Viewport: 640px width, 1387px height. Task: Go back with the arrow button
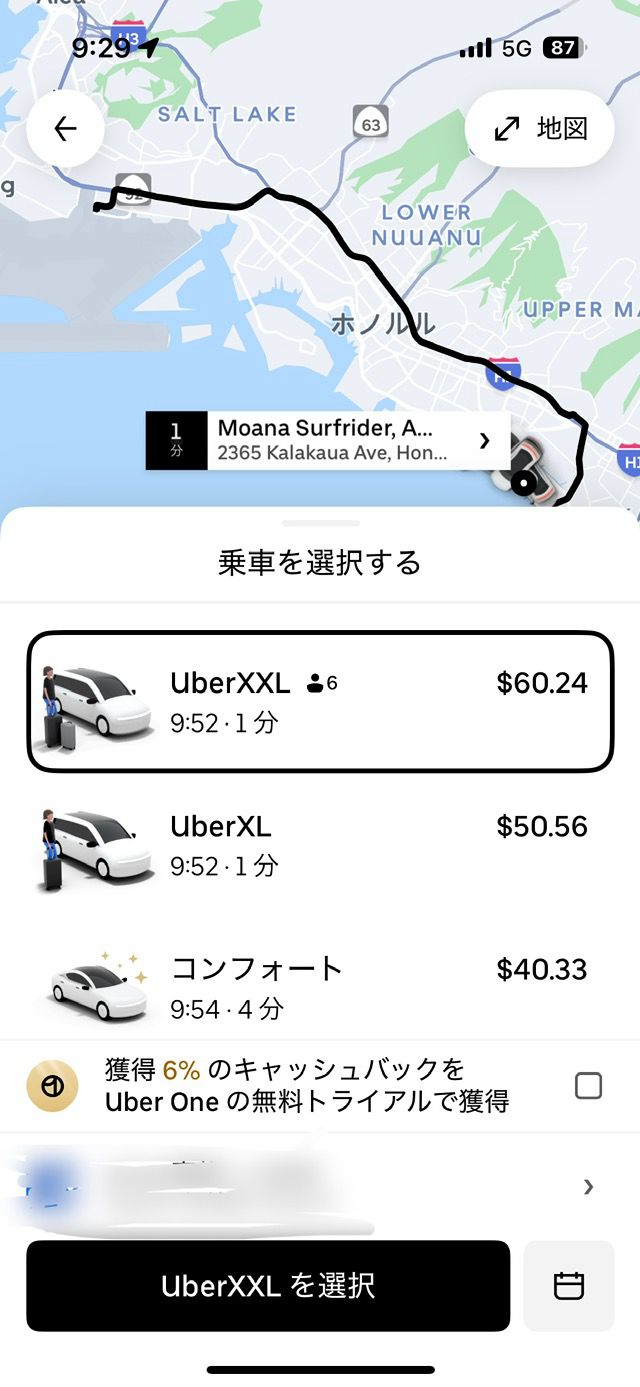65,129
